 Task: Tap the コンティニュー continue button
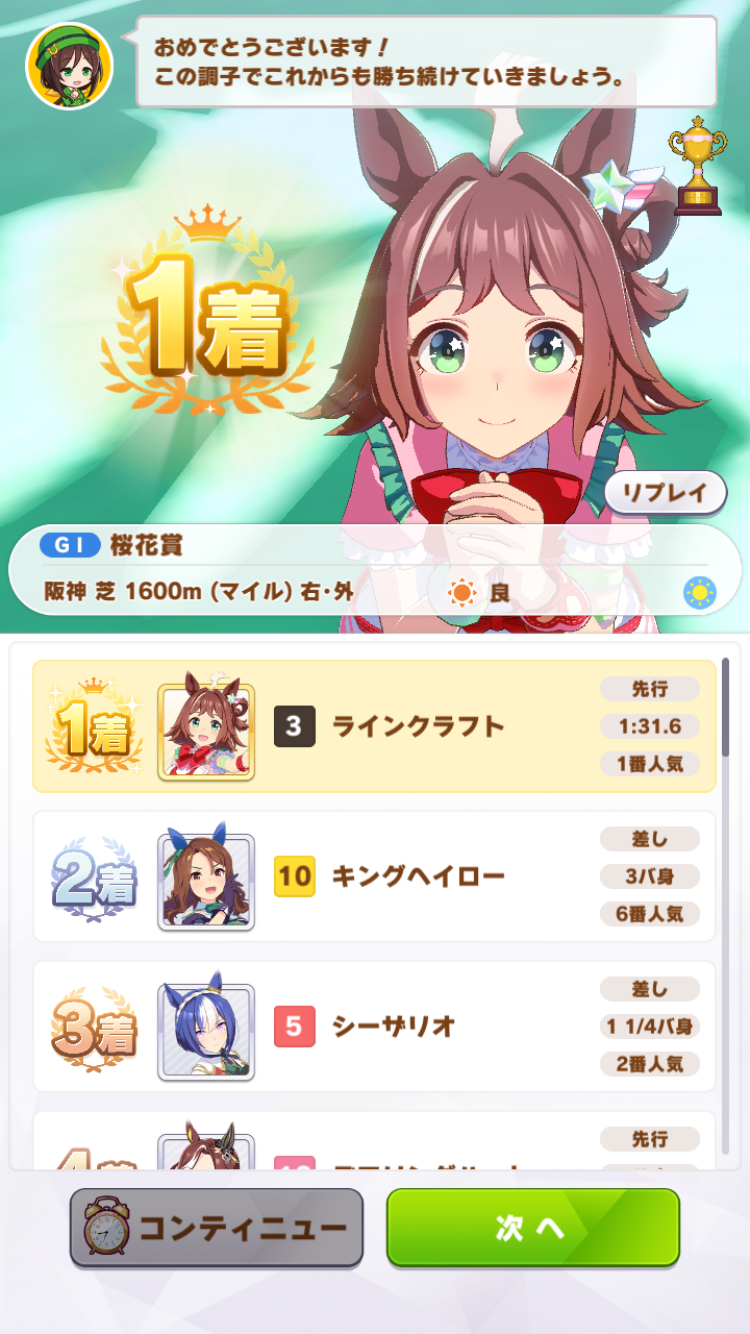pos(216,1227)
